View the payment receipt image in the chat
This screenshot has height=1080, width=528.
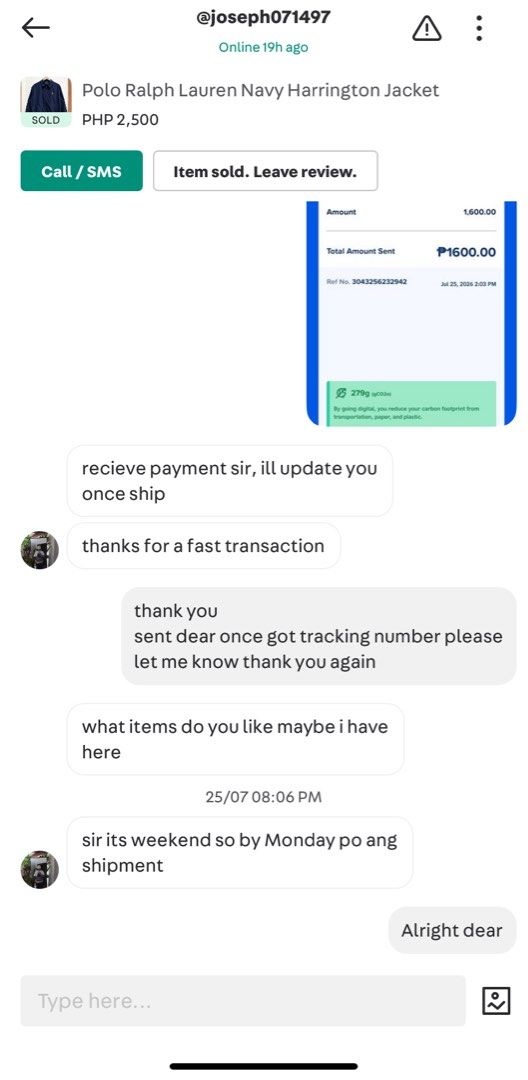[411, 313]
